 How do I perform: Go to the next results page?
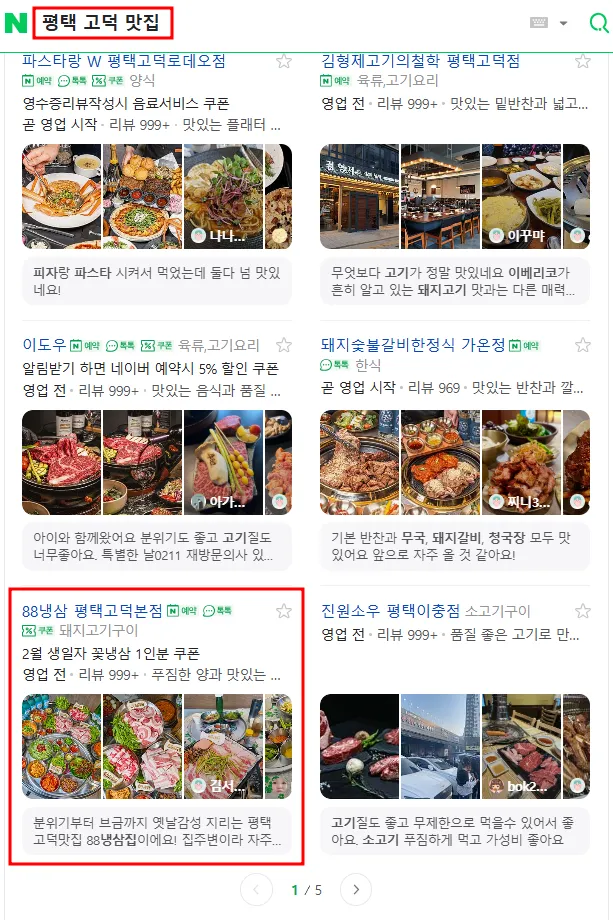(356, 888)
